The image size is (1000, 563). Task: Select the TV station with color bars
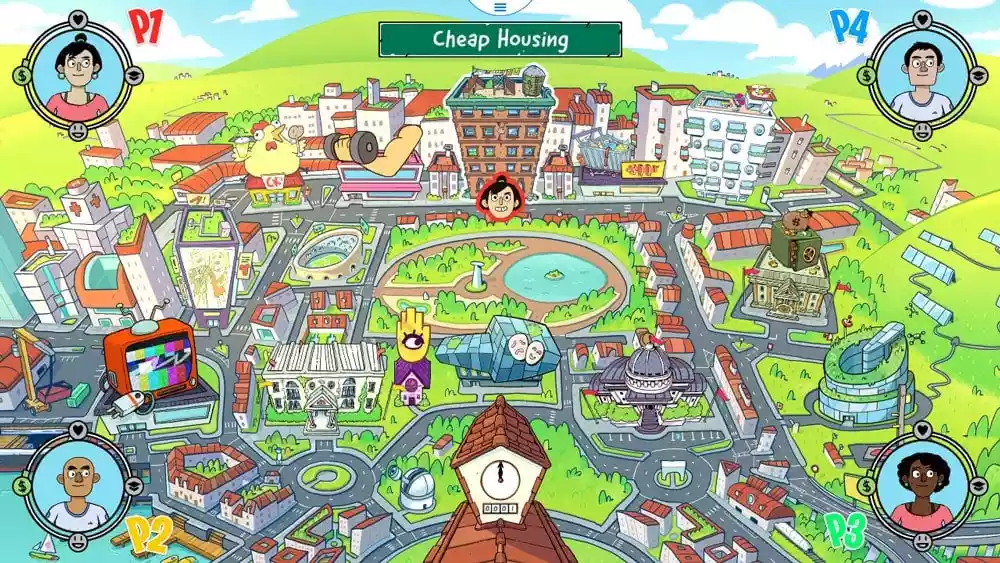pyautogui.click(x=150, y=360)
